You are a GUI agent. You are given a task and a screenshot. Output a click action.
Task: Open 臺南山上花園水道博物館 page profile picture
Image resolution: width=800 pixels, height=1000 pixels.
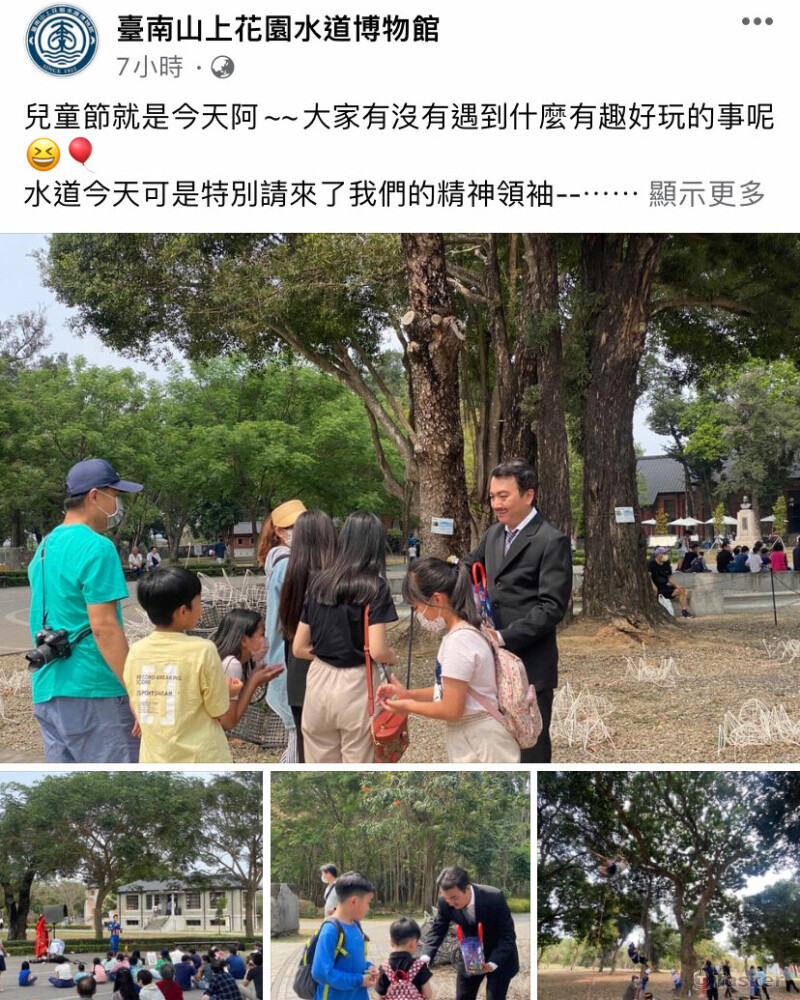coord(62,40)
